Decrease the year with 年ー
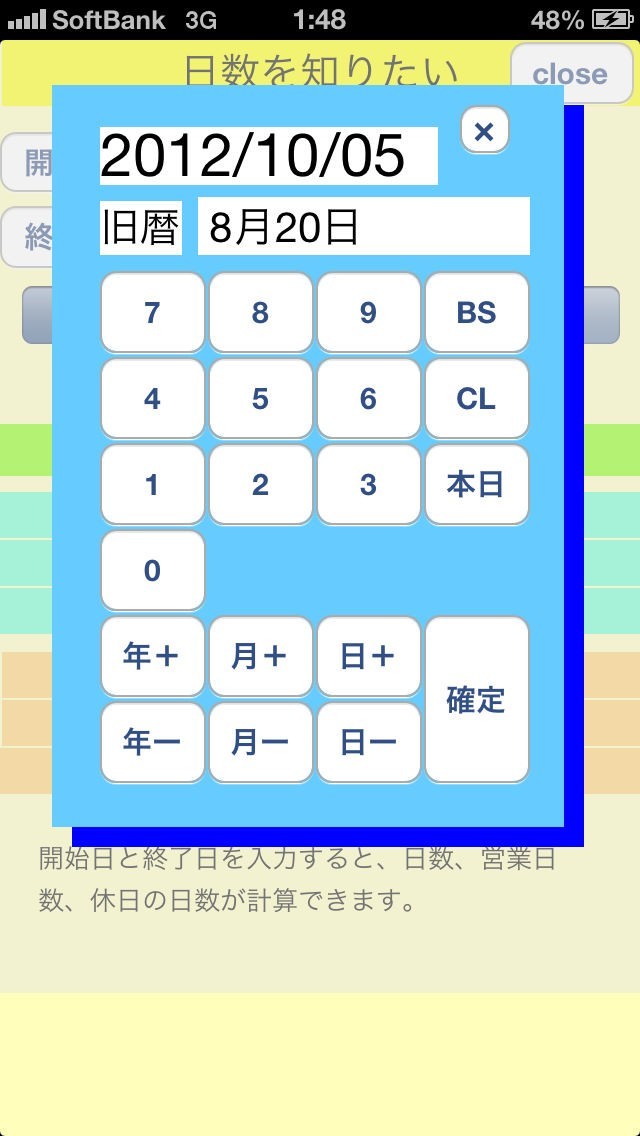 153,743
